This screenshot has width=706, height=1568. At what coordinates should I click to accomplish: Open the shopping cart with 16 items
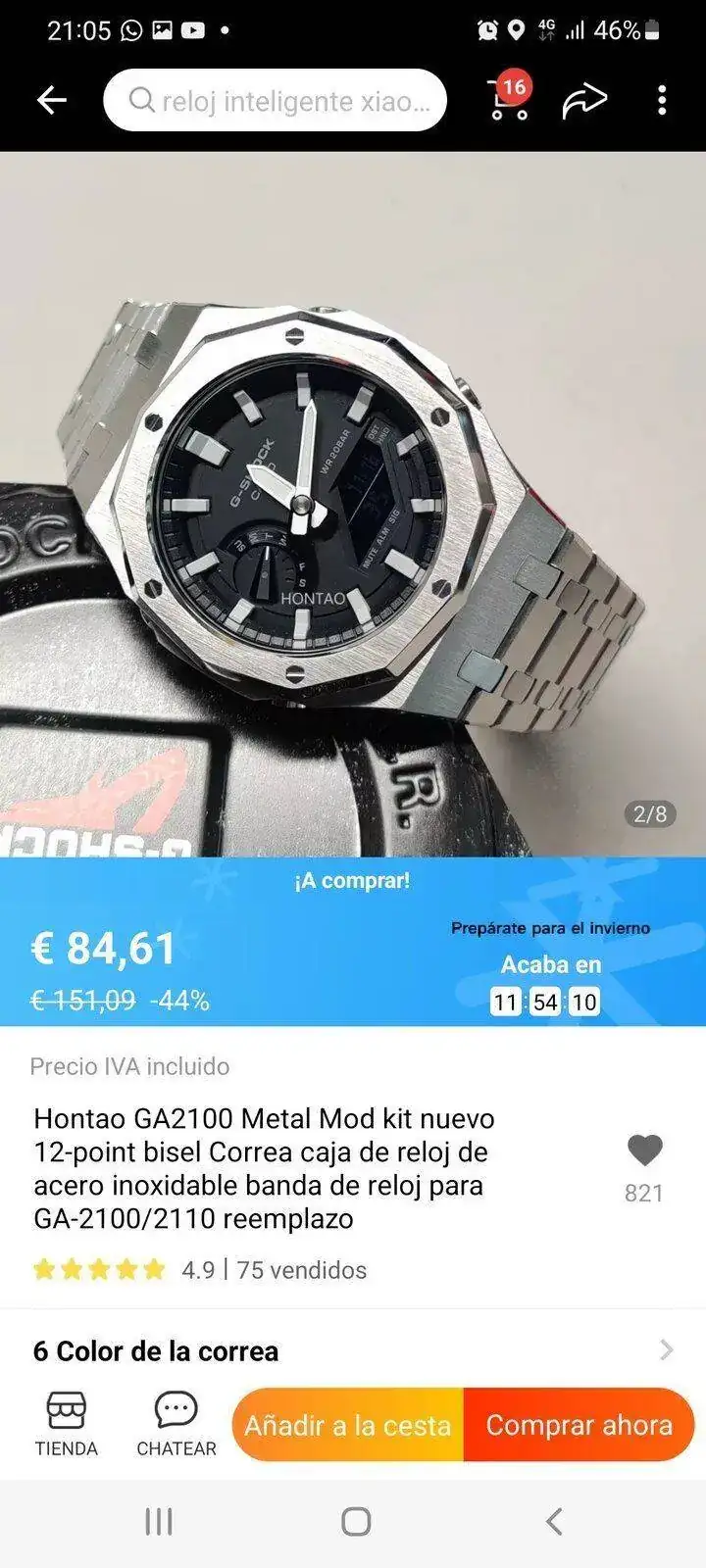[x=508, y=100]
